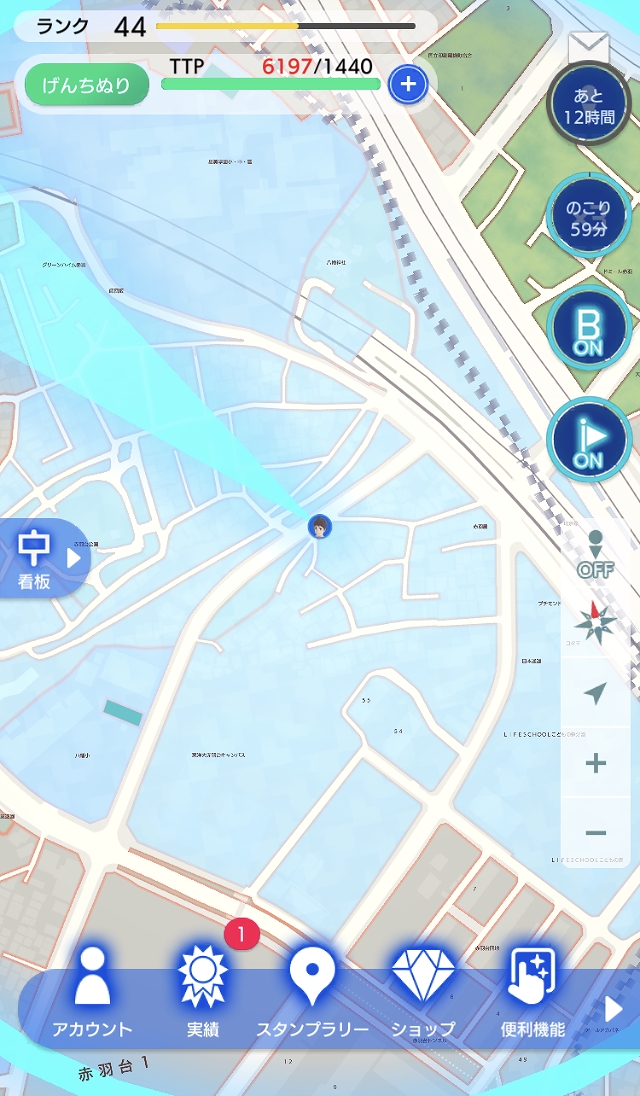The width and height of the screenshot is (640, 1096).
Task: Tap the player avatar on the map
Action: (320, 527)
